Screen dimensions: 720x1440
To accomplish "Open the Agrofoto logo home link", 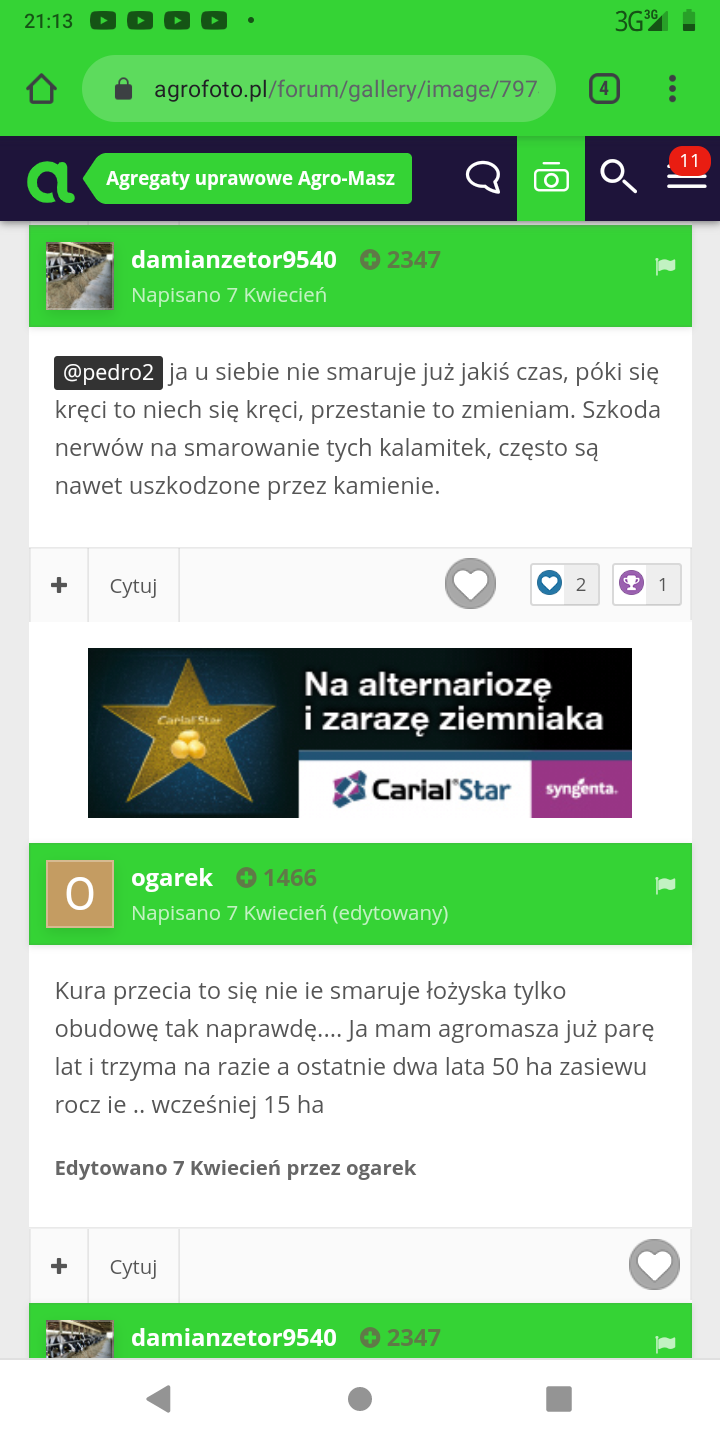I will click(x=50, y=180).
